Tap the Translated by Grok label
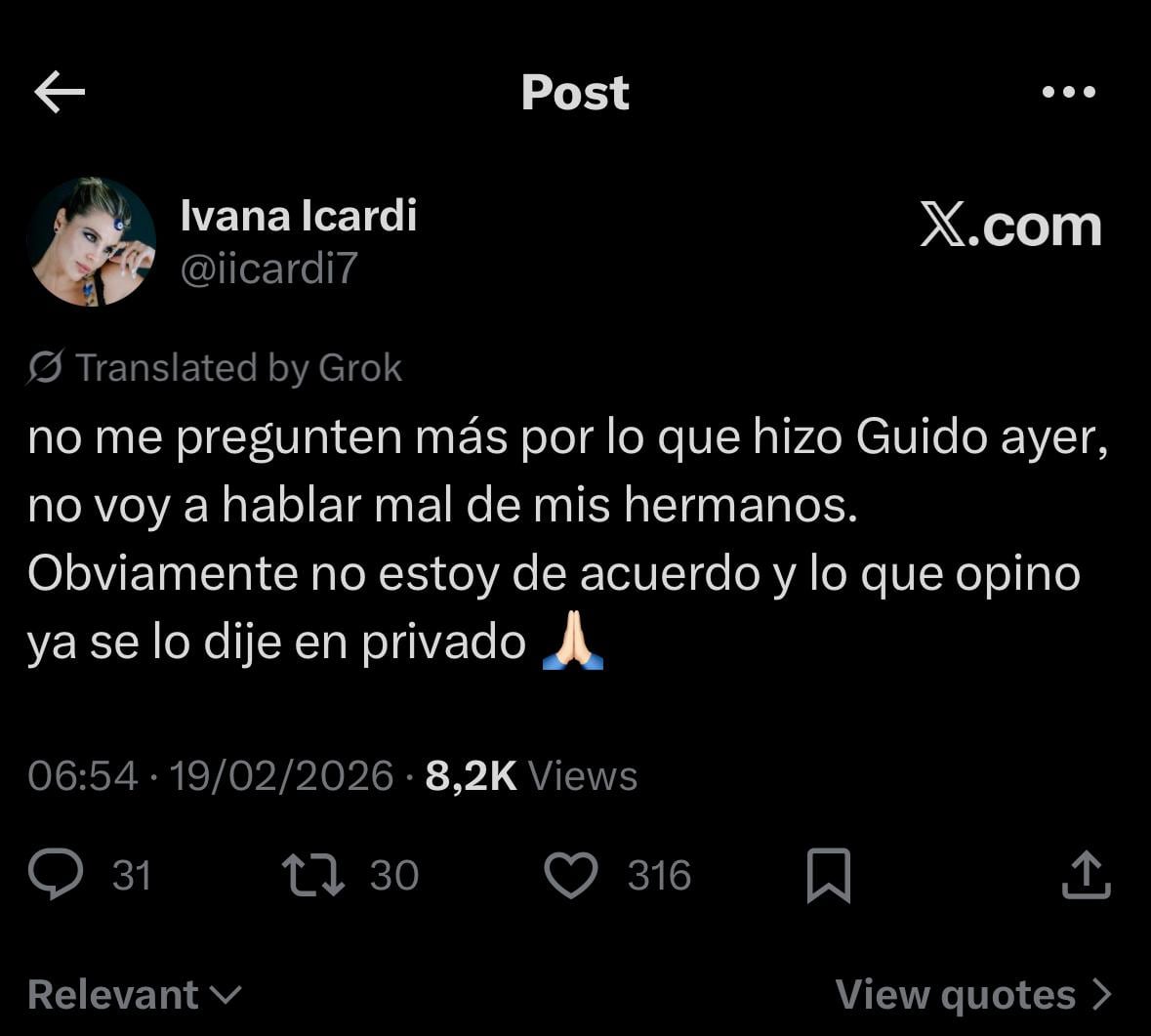Image resolution: width=1151 pixels, height=1036 pixels. tap(216, 368)
